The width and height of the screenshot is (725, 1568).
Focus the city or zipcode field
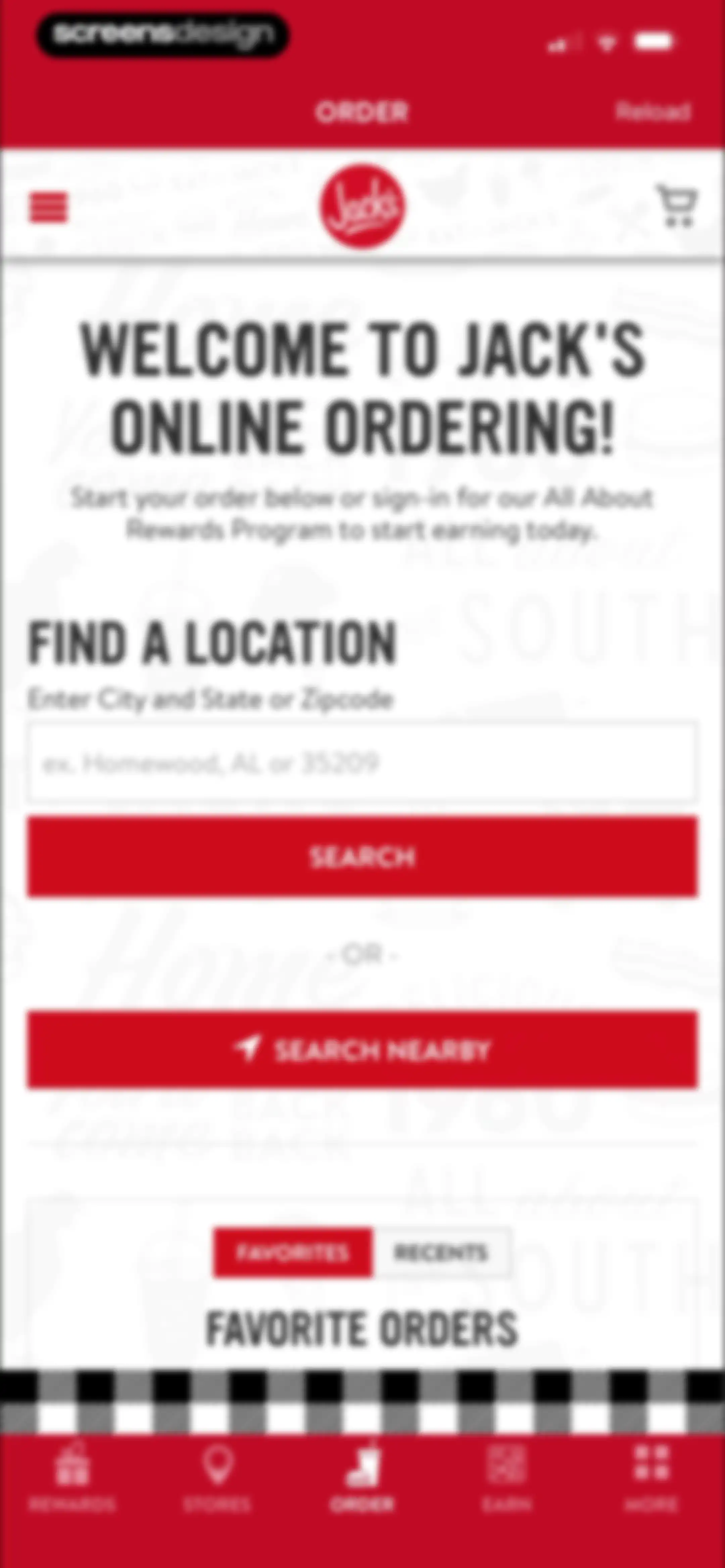point(362,762)
